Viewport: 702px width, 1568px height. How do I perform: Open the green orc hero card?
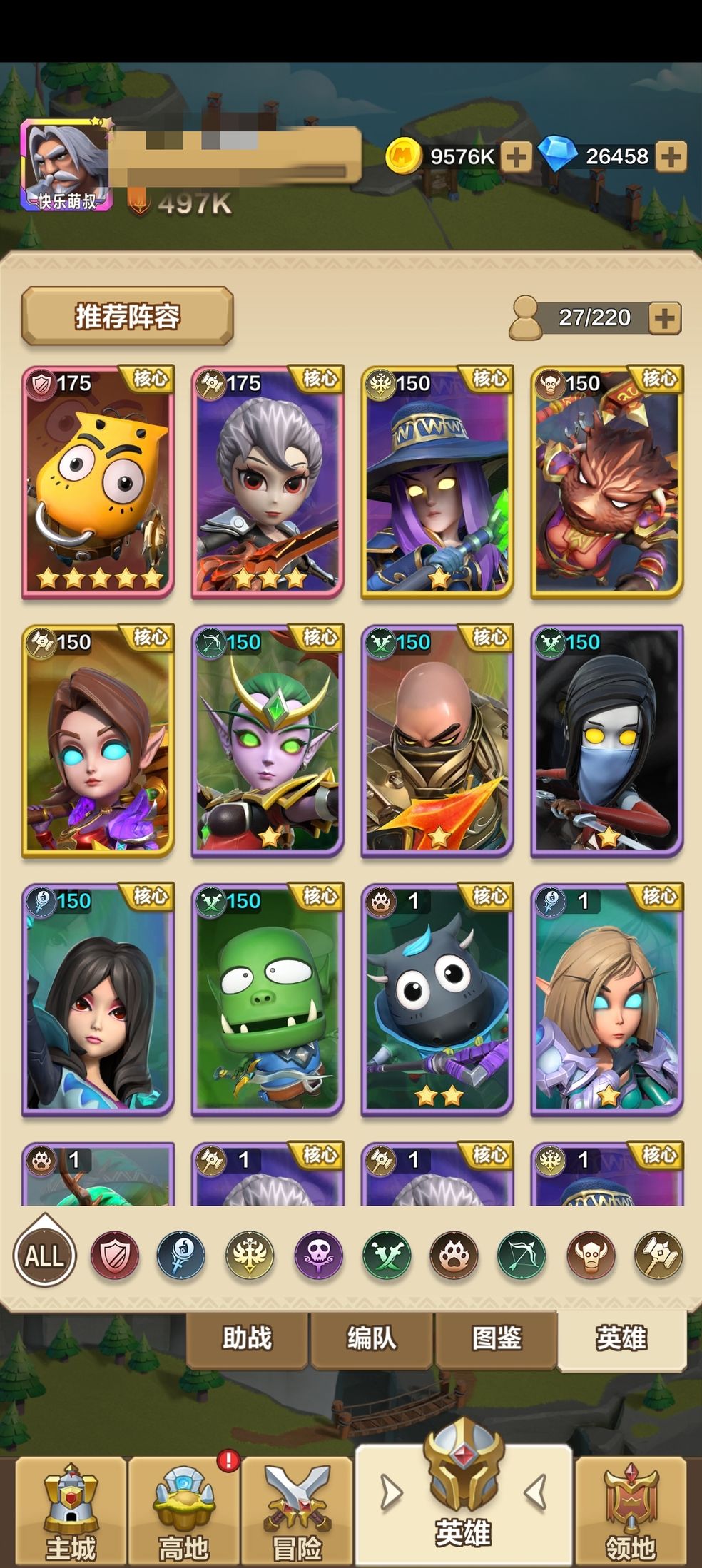pyautogui.click(x=268, y=999)
